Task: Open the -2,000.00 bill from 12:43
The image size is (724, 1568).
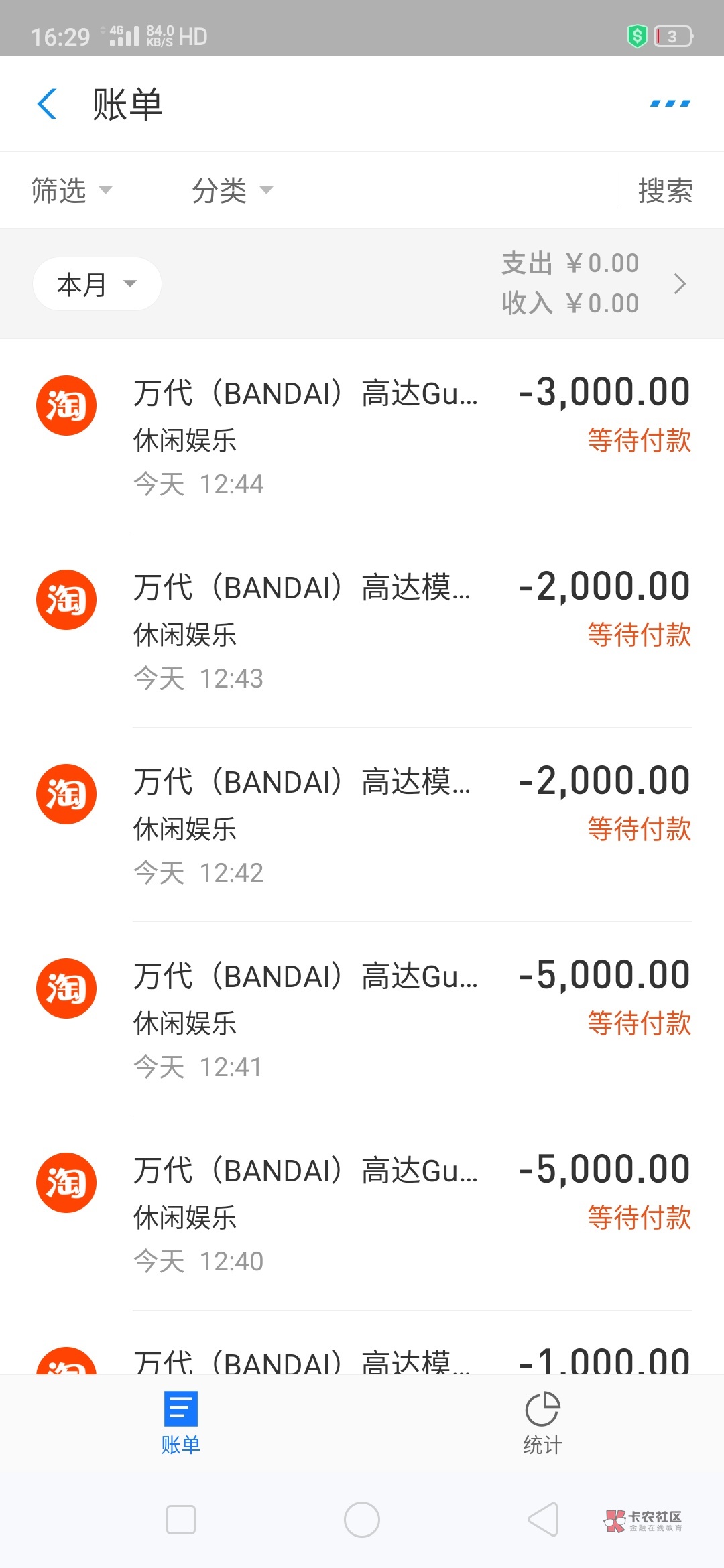Action: [362, 631]
